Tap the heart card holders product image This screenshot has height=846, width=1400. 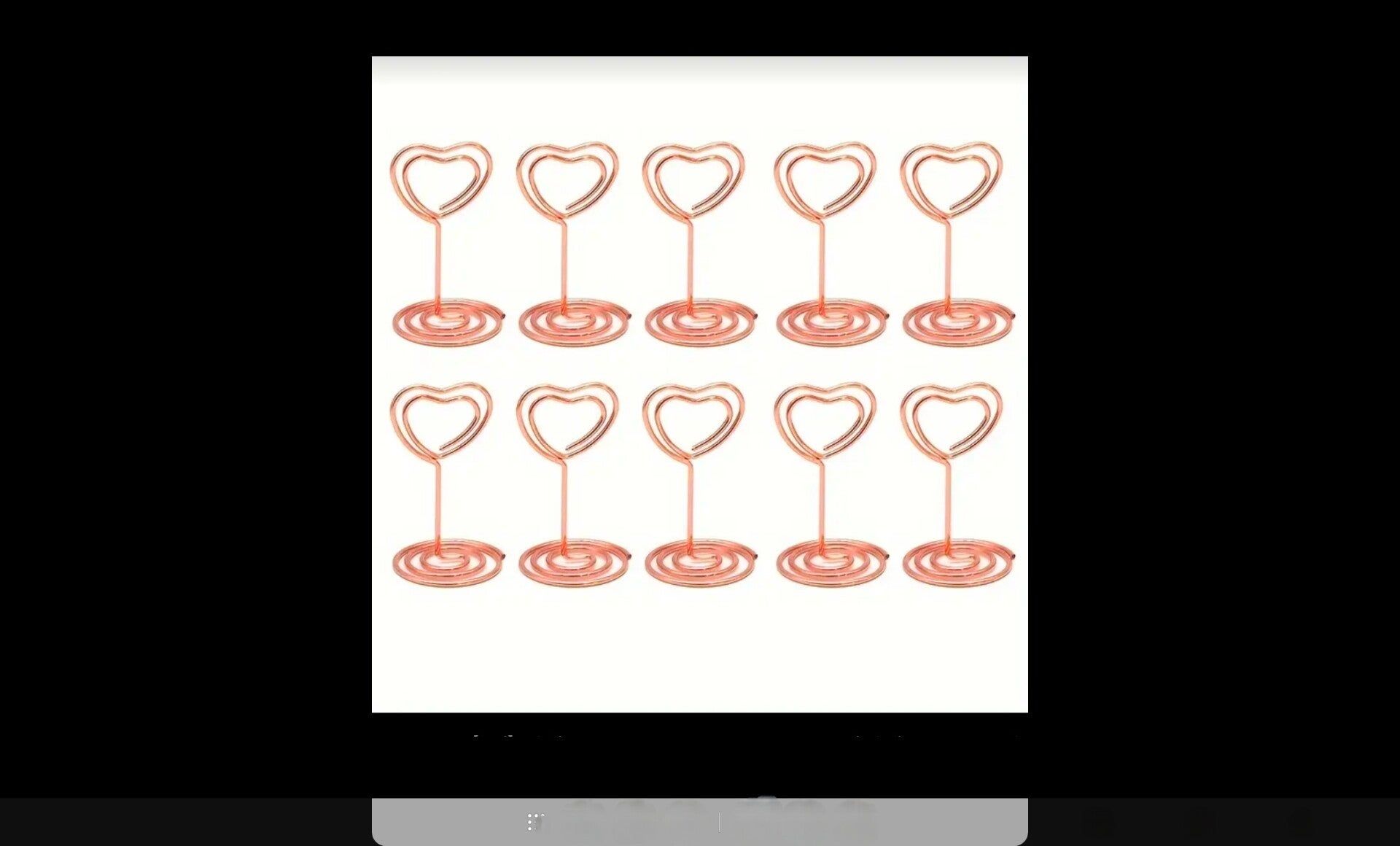(x=700, y=384)
